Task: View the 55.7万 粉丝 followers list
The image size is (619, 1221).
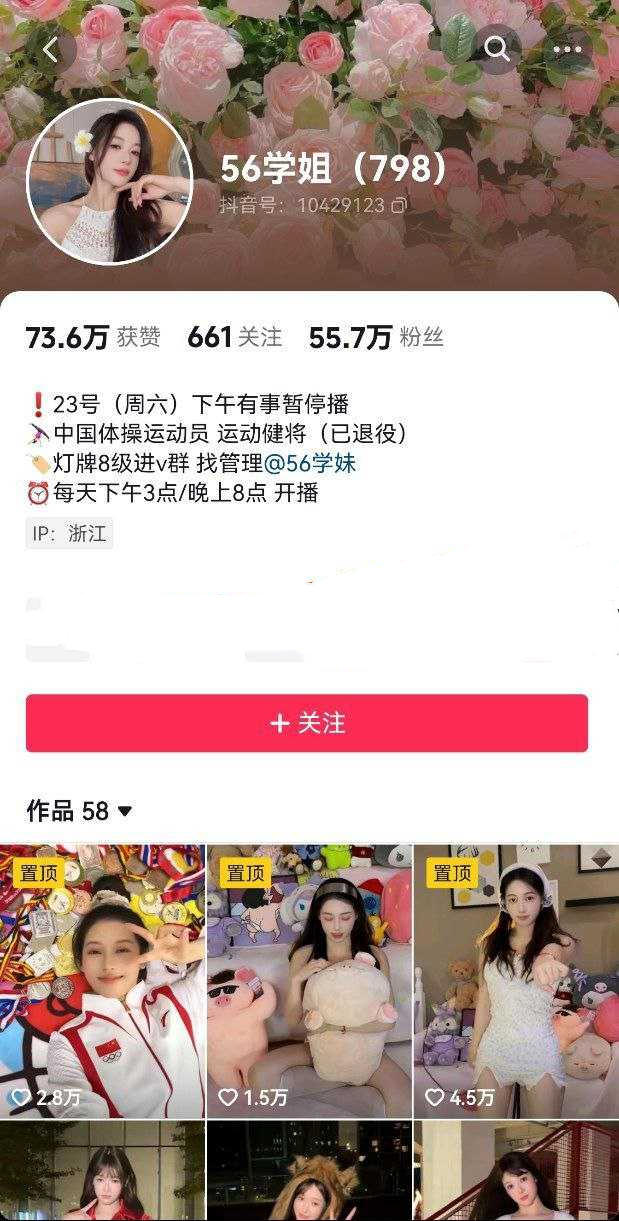Action: click(x=375, y=338)
